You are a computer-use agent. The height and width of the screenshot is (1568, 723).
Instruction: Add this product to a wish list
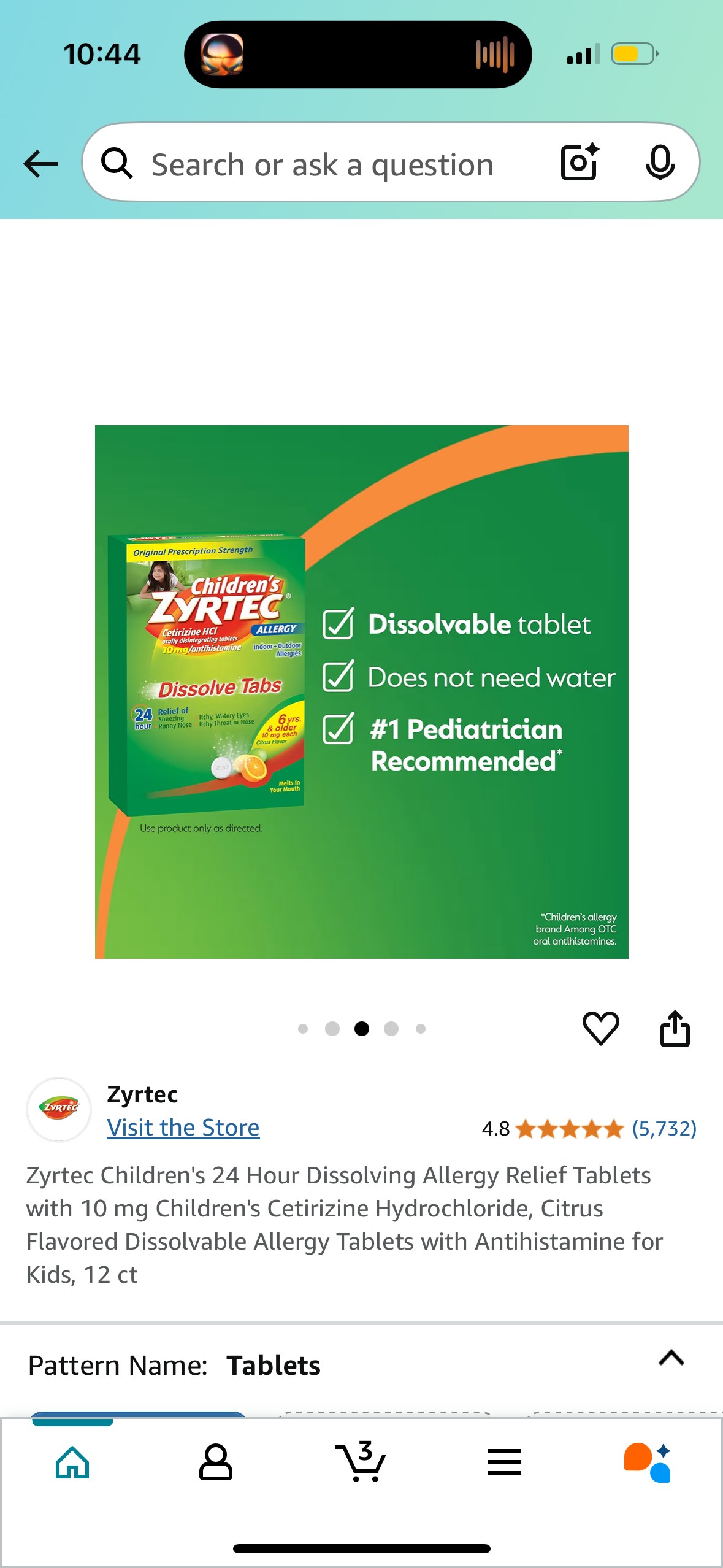click(x=600, y=1028)
